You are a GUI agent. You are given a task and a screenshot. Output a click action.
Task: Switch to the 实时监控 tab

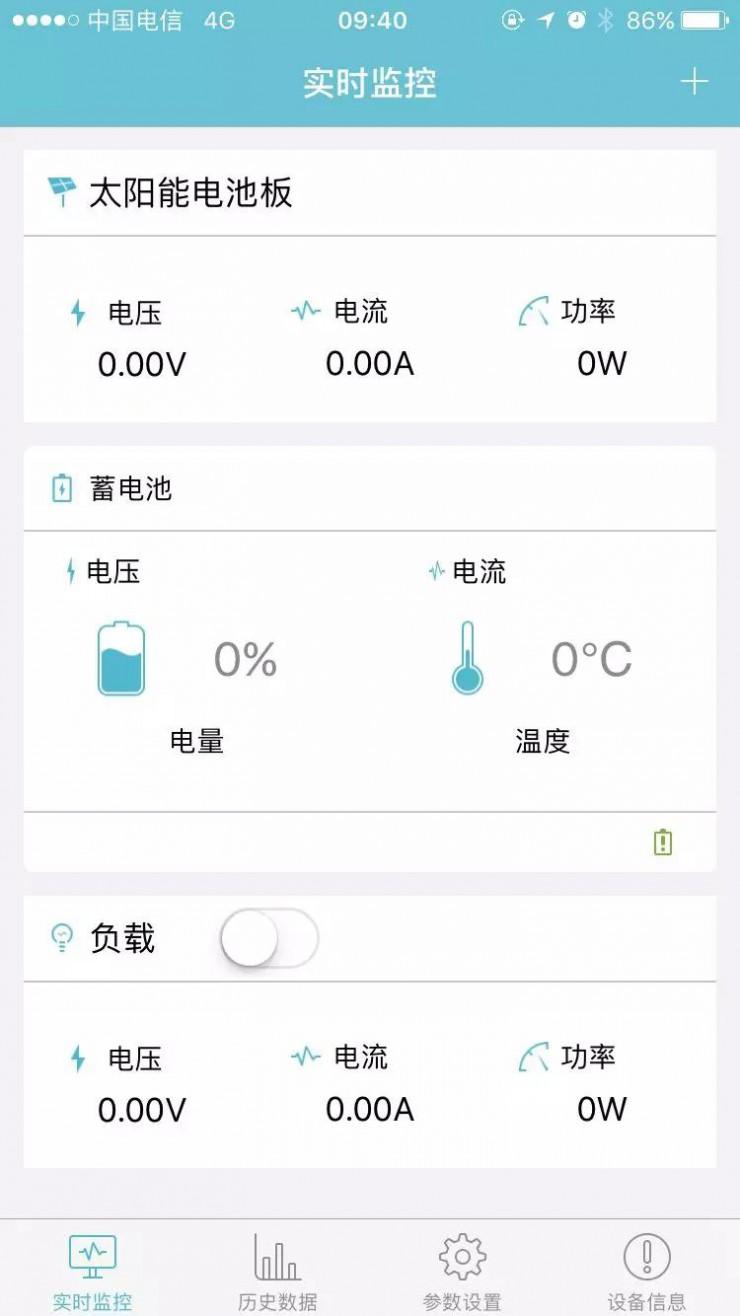(x=92, y=1272)
